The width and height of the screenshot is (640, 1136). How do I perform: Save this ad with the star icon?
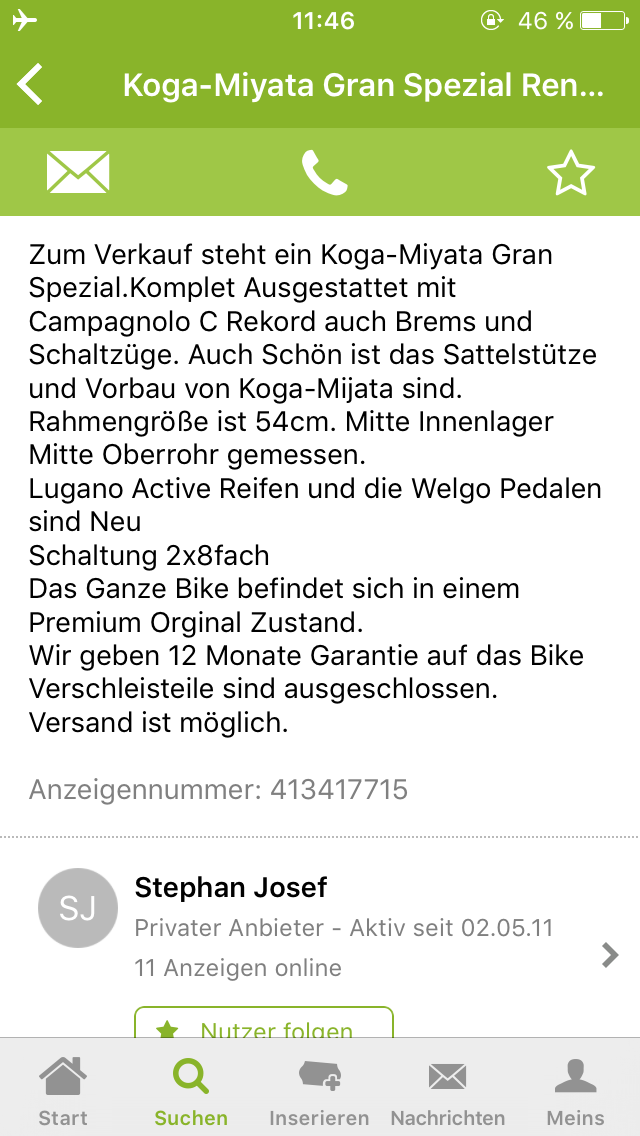click(x=570, y=172)
